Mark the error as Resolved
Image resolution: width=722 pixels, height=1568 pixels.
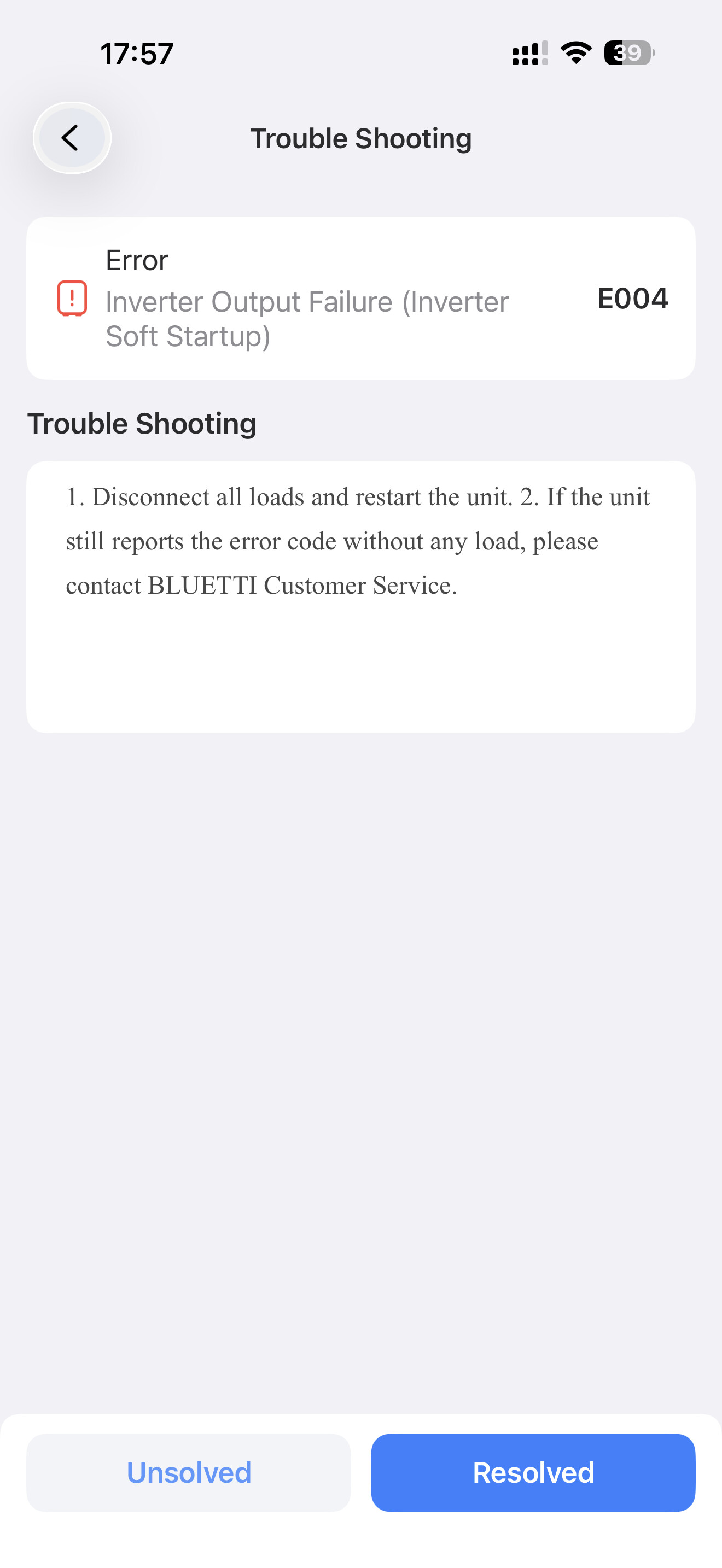coord(533,1472)
